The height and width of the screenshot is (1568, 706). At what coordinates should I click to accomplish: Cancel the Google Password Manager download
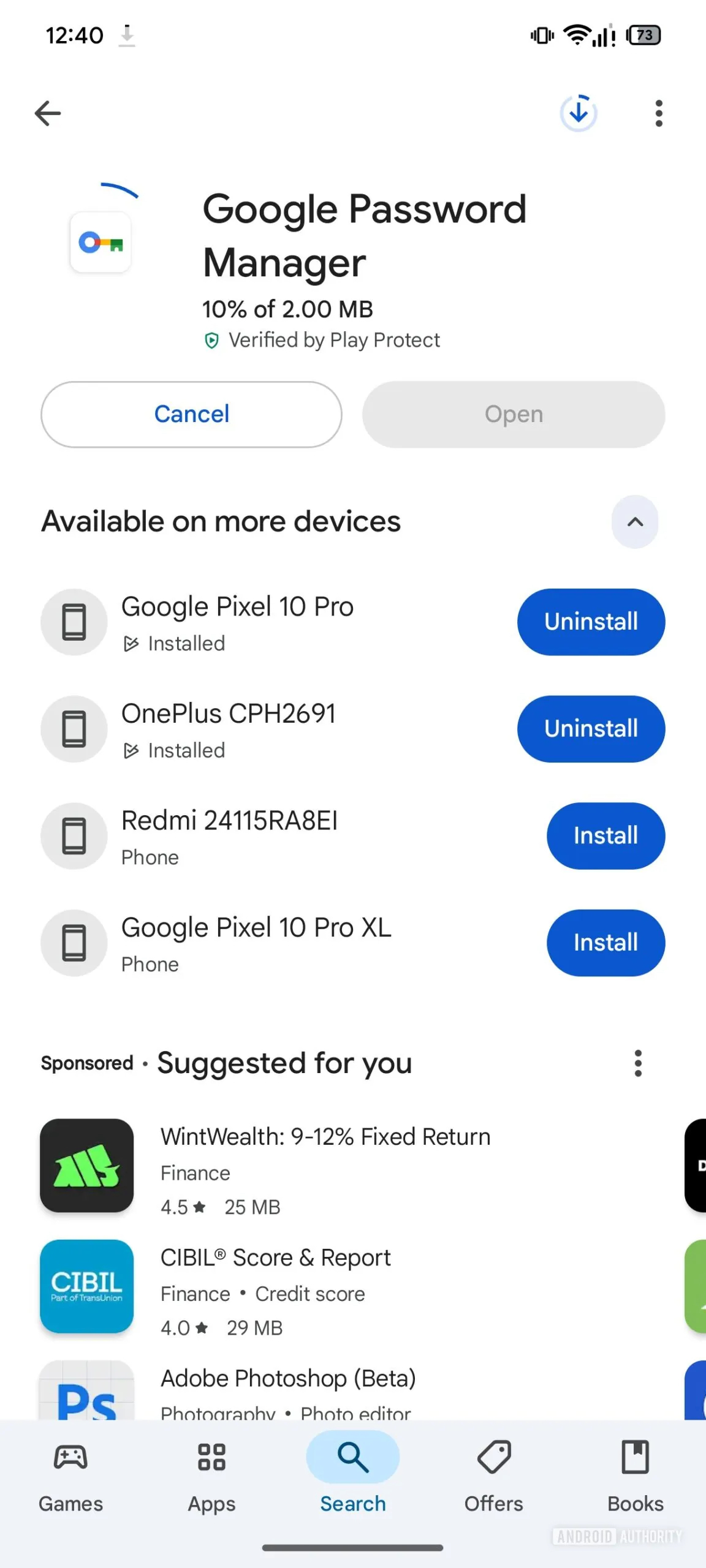[x=191, y=414]
